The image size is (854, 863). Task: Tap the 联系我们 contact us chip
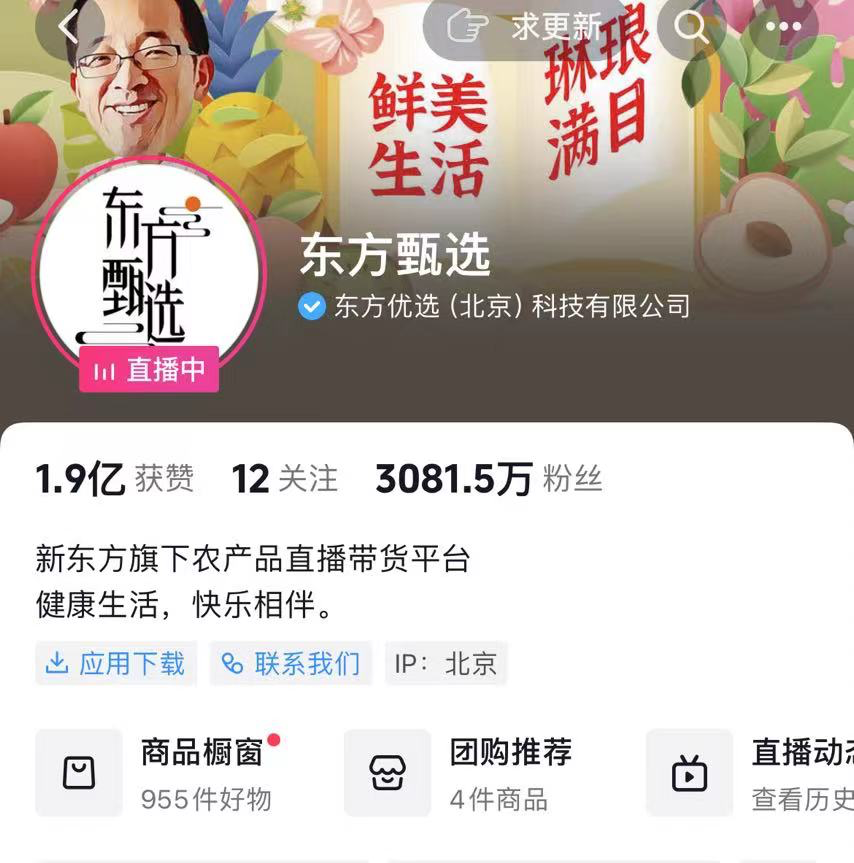pos(291,663)
